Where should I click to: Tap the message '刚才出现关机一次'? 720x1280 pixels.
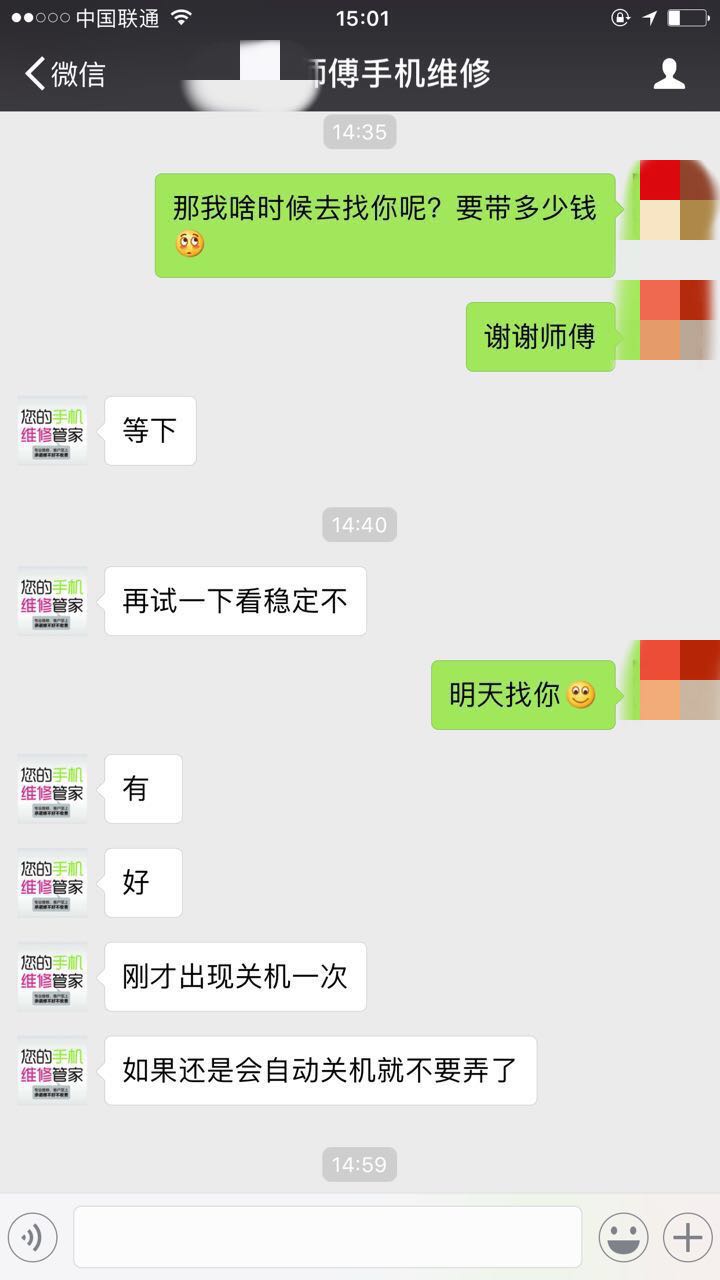235,977
